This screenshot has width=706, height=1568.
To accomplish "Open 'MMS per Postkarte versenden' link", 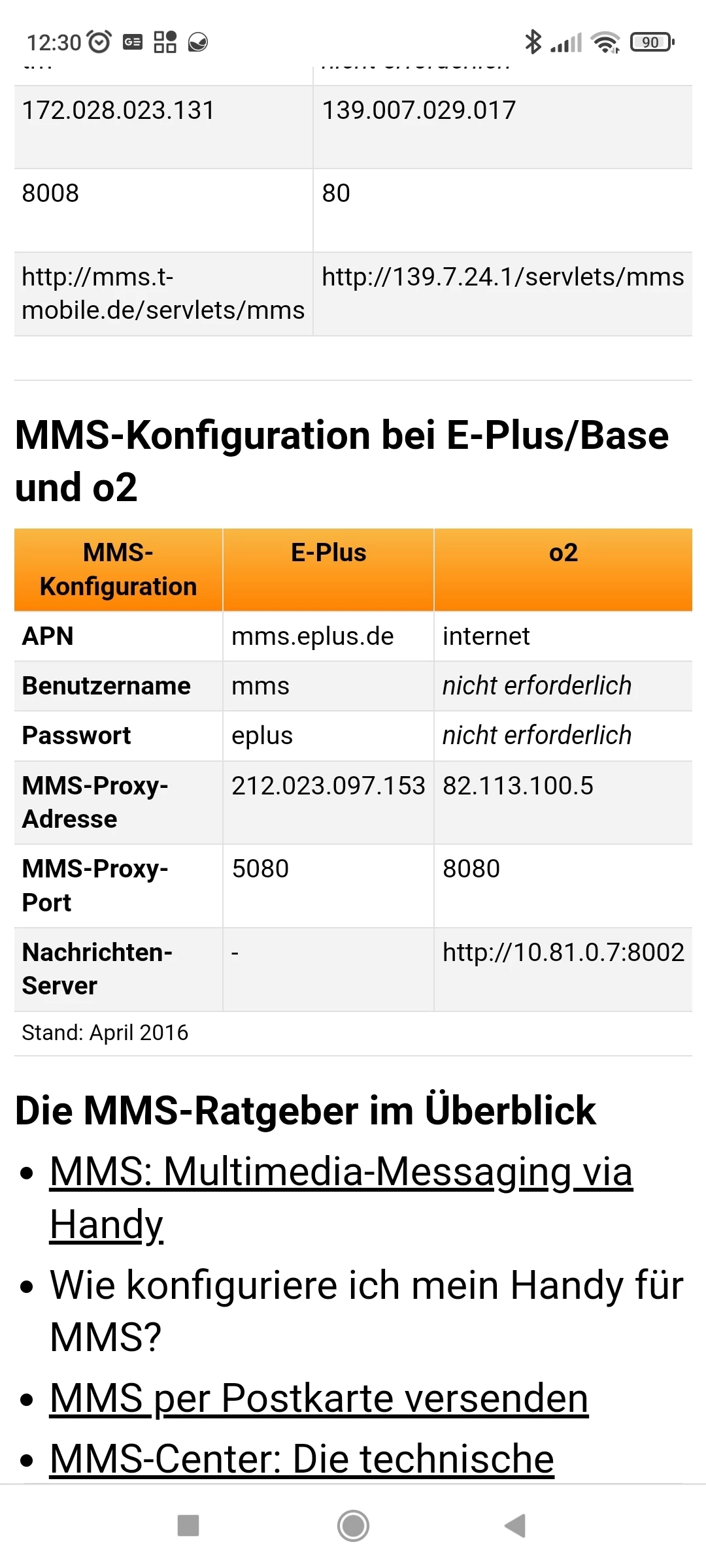I will tap(319, 1398).
